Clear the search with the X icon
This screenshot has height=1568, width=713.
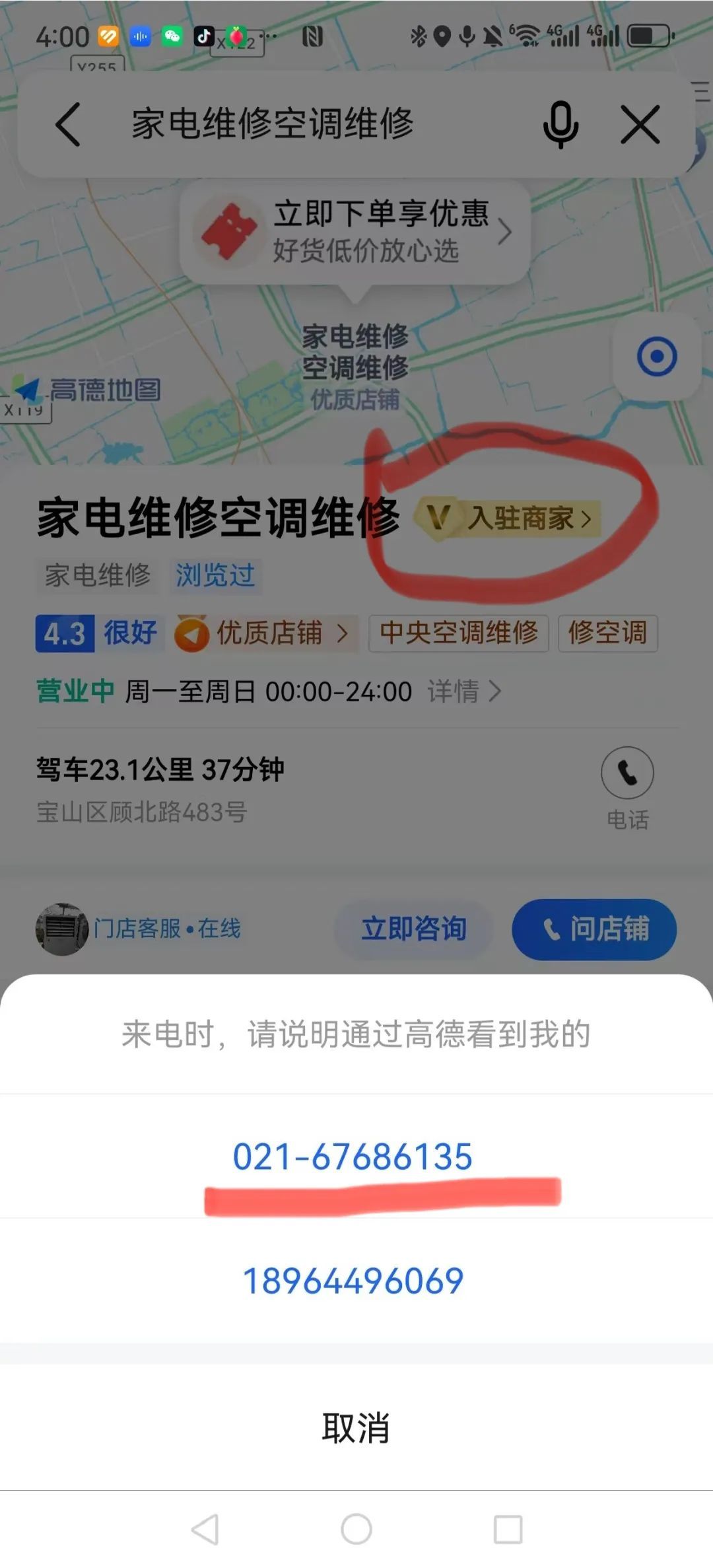[640, 124]
